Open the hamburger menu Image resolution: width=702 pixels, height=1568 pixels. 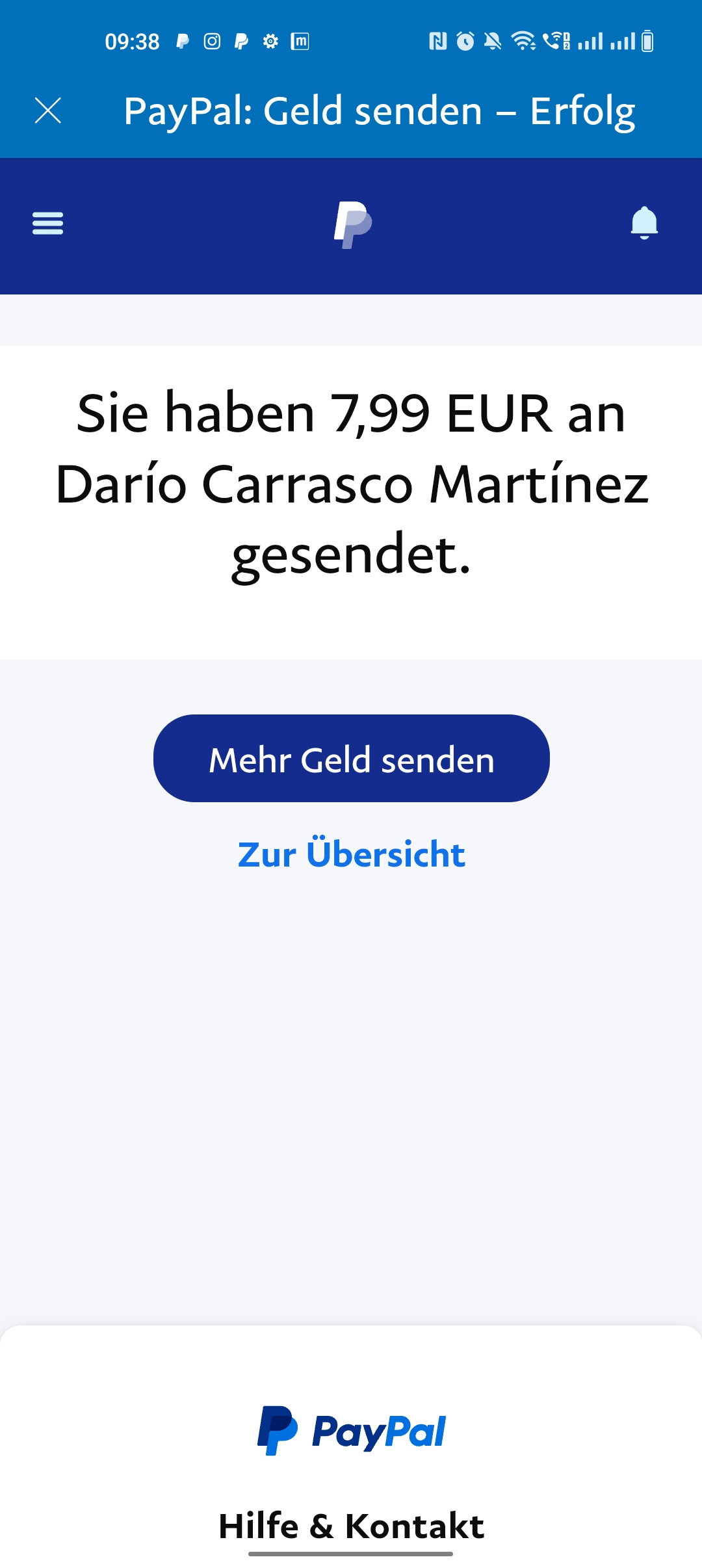click(48, 224)
